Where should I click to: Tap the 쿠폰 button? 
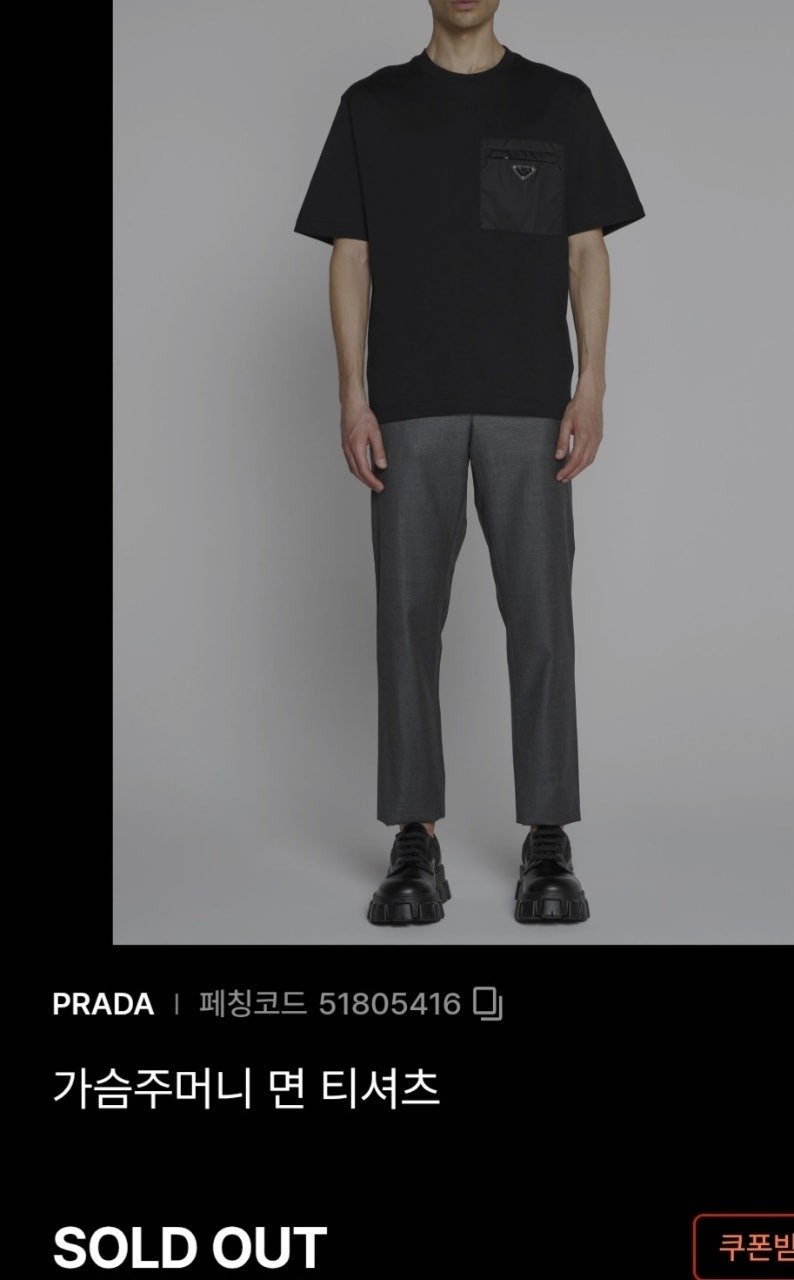click(x=748, y=1247)
